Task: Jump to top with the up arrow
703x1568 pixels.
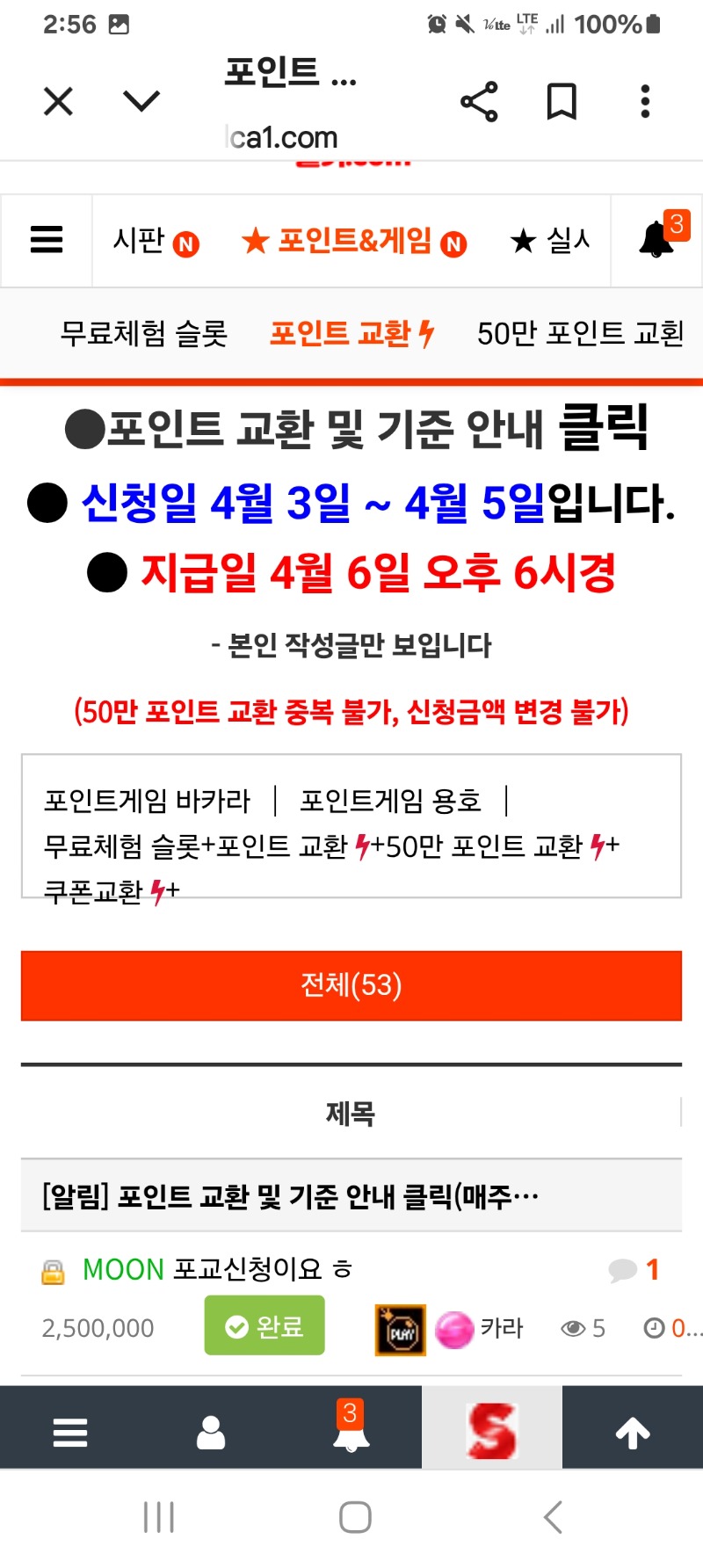Action: click(x=633, y=1433)
